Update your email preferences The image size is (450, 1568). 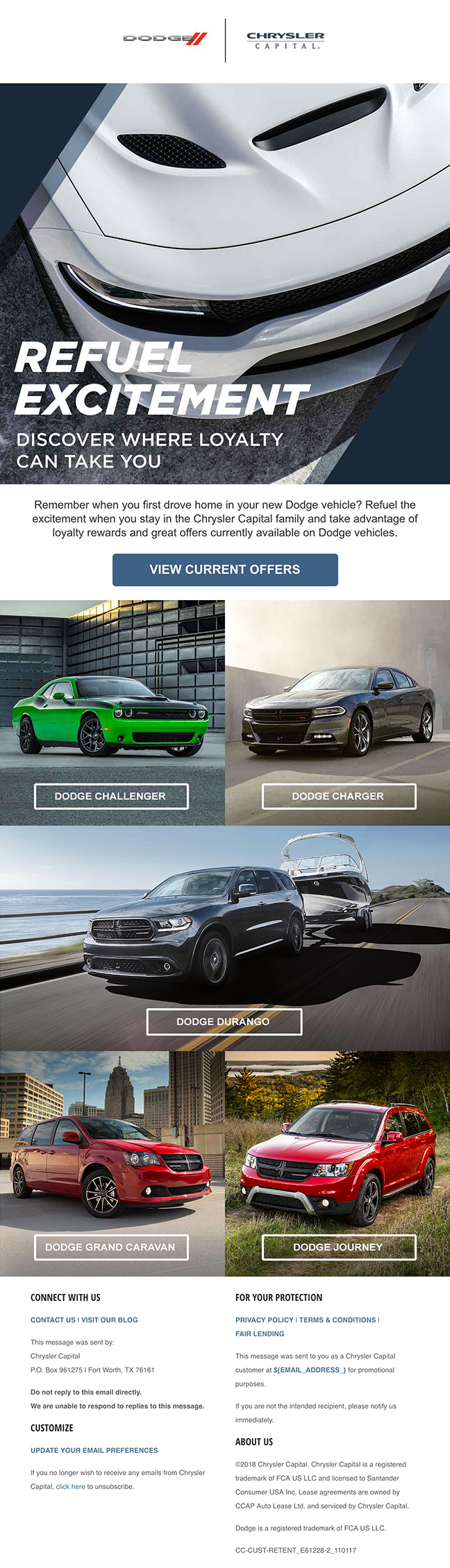click(94, 1450)
